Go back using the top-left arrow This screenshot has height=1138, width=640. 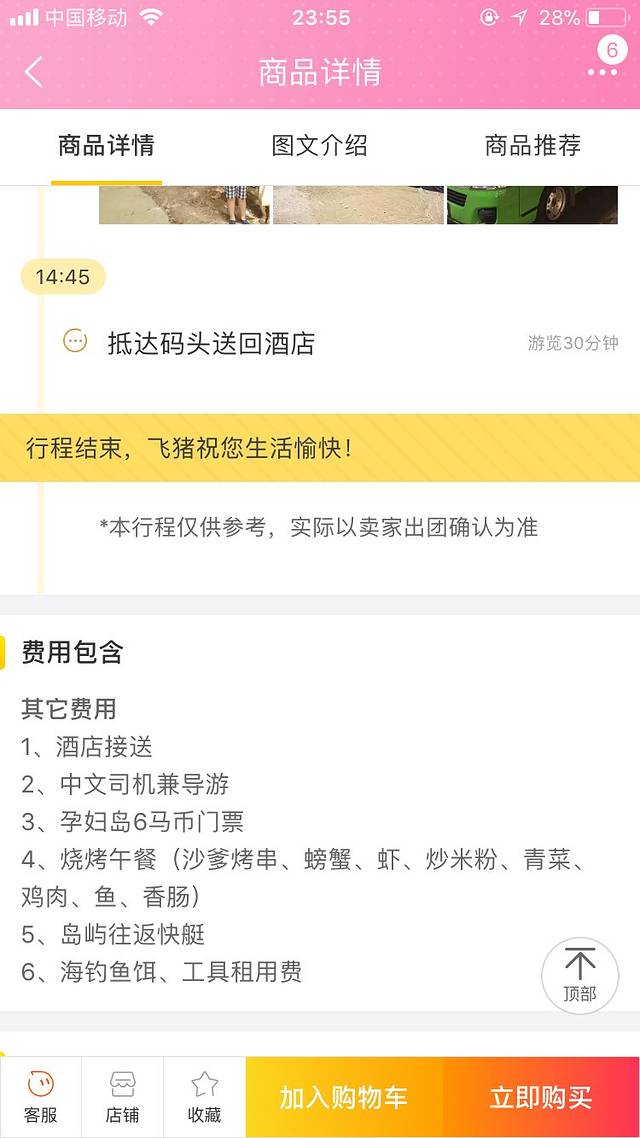(x=35, y=72)
